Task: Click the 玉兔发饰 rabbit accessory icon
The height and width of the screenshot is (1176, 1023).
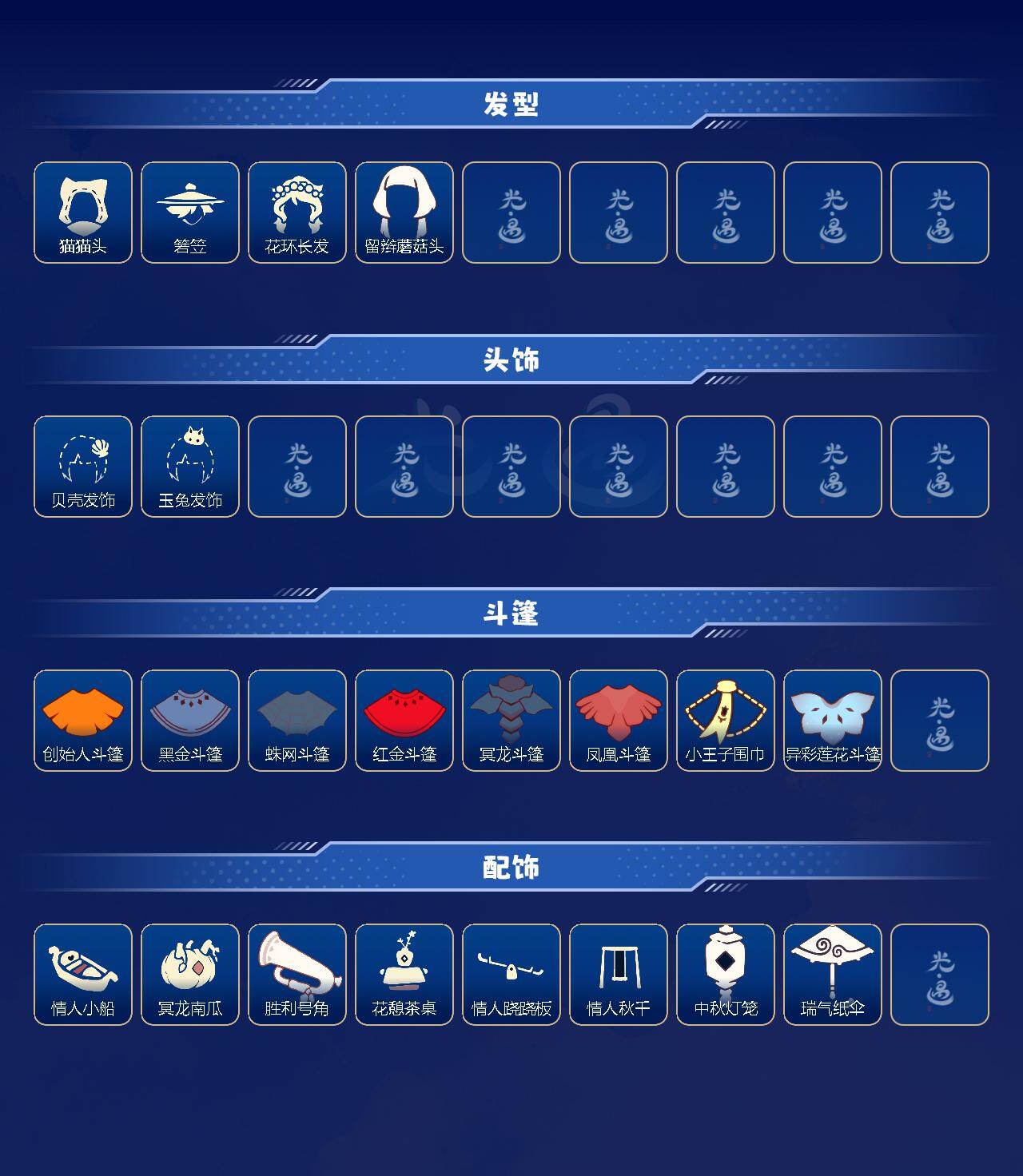Action: click(191, 466)
